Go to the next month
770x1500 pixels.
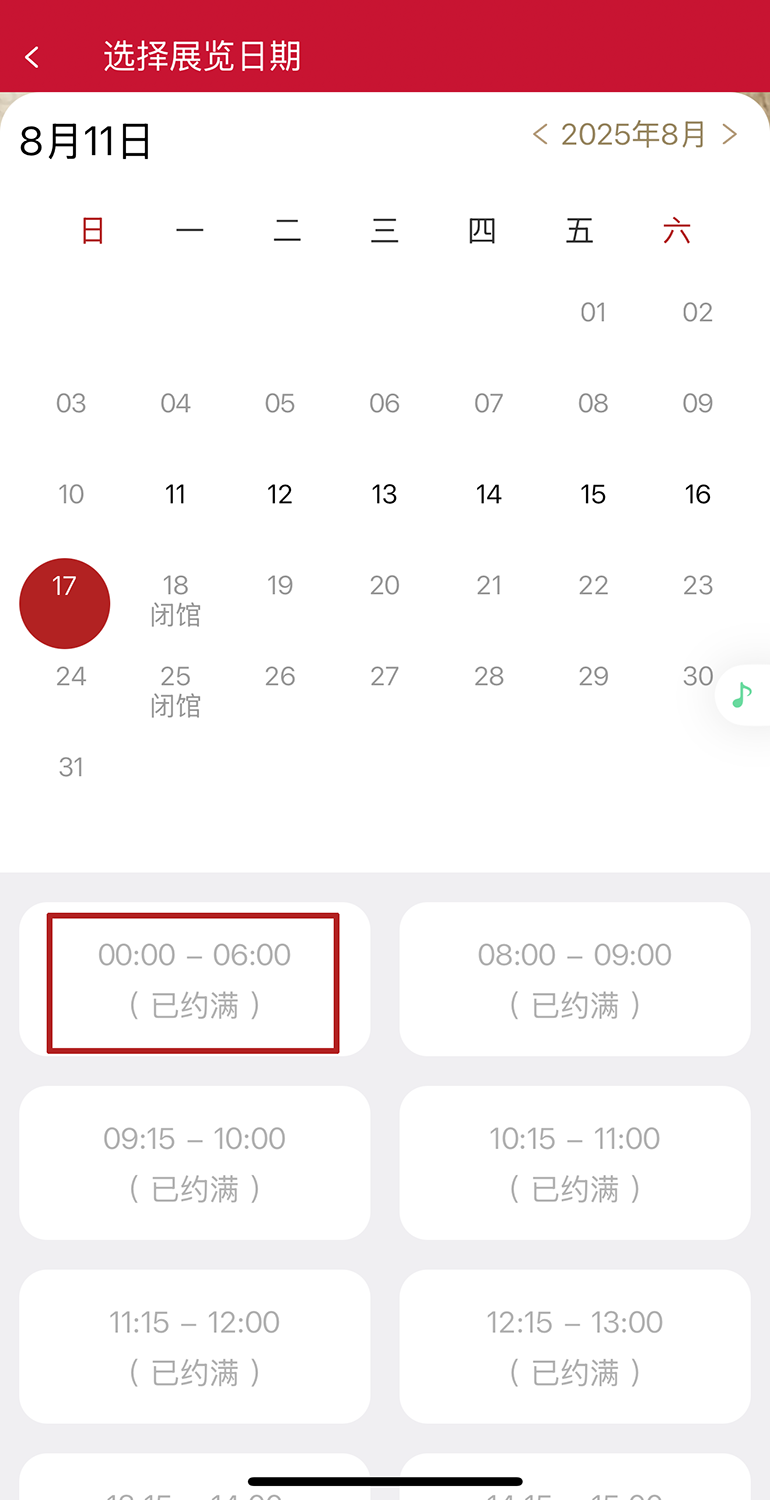coord(730,134)
